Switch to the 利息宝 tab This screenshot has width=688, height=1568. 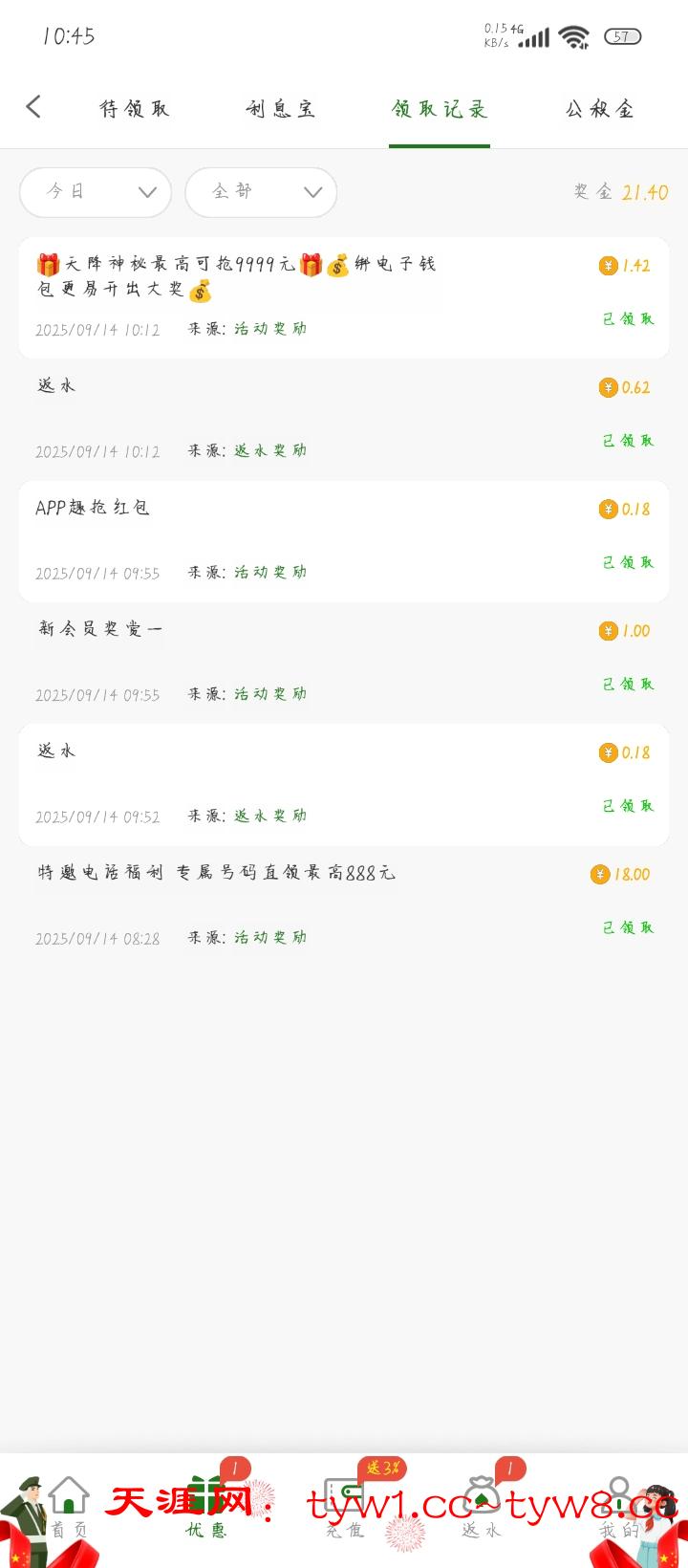pos(280,109)
